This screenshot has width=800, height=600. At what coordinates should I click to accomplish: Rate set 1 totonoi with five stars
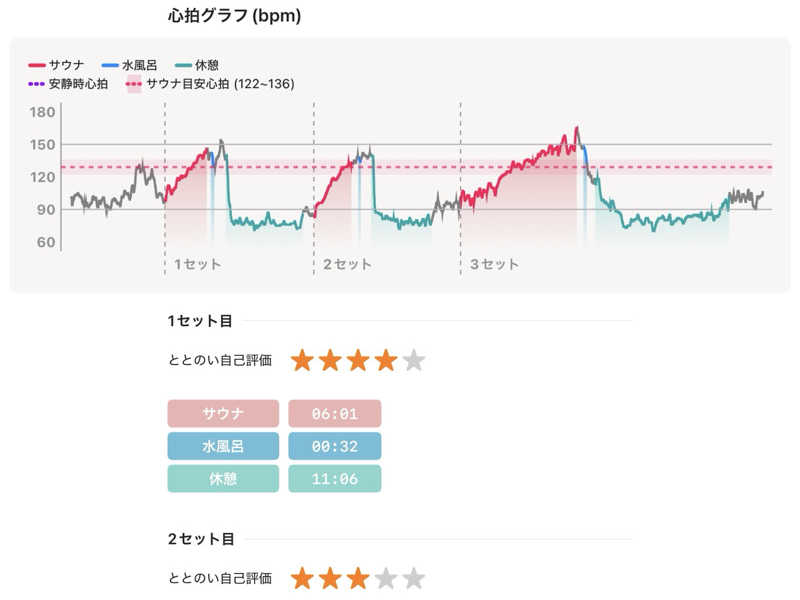[414, 360]
